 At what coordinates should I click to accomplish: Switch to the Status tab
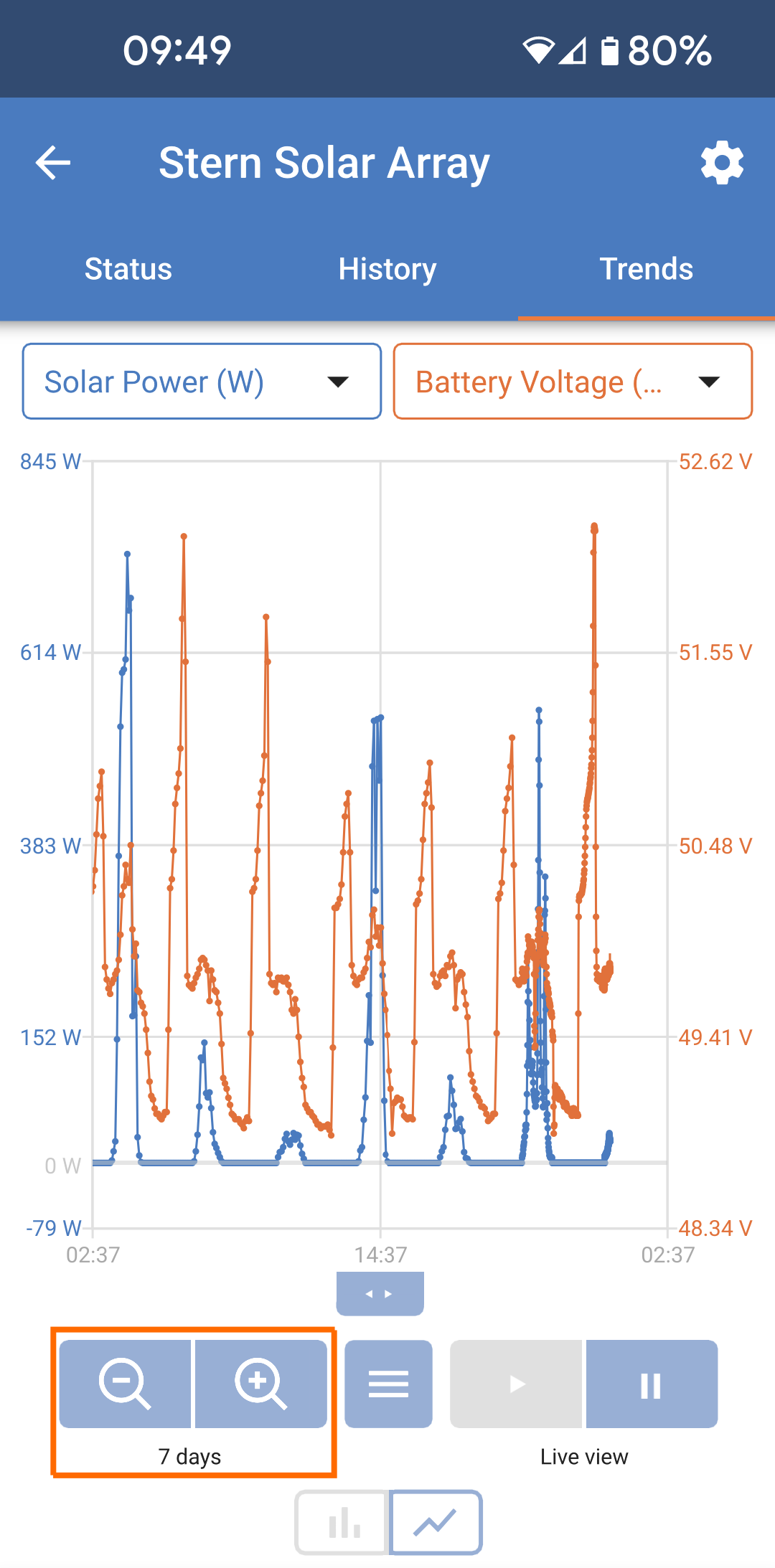(128, 269)
